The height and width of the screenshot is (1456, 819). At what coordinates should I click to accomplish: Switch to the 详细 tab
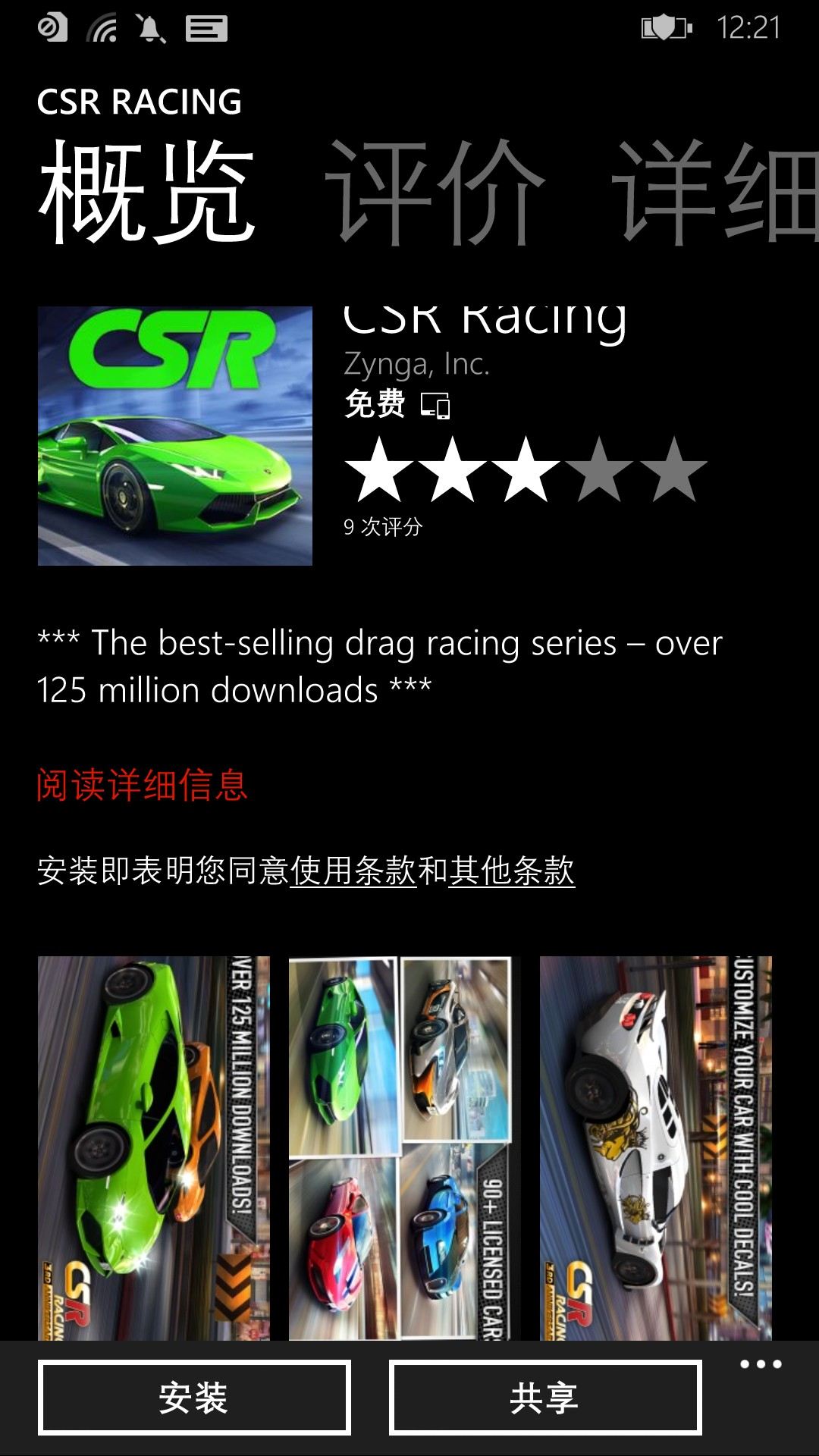click(714, 193)
